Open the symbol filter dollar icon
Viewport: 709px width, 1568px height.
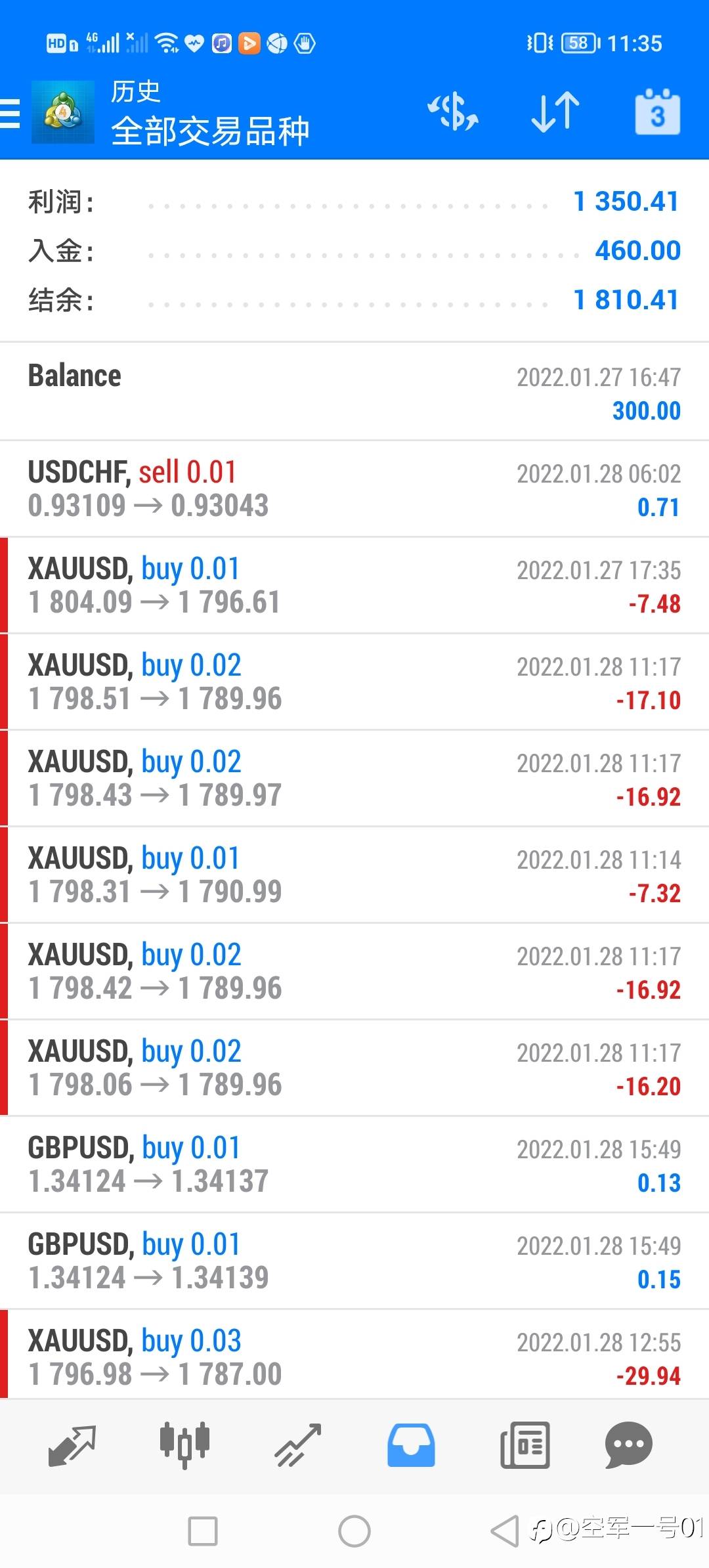coord(453,112)
